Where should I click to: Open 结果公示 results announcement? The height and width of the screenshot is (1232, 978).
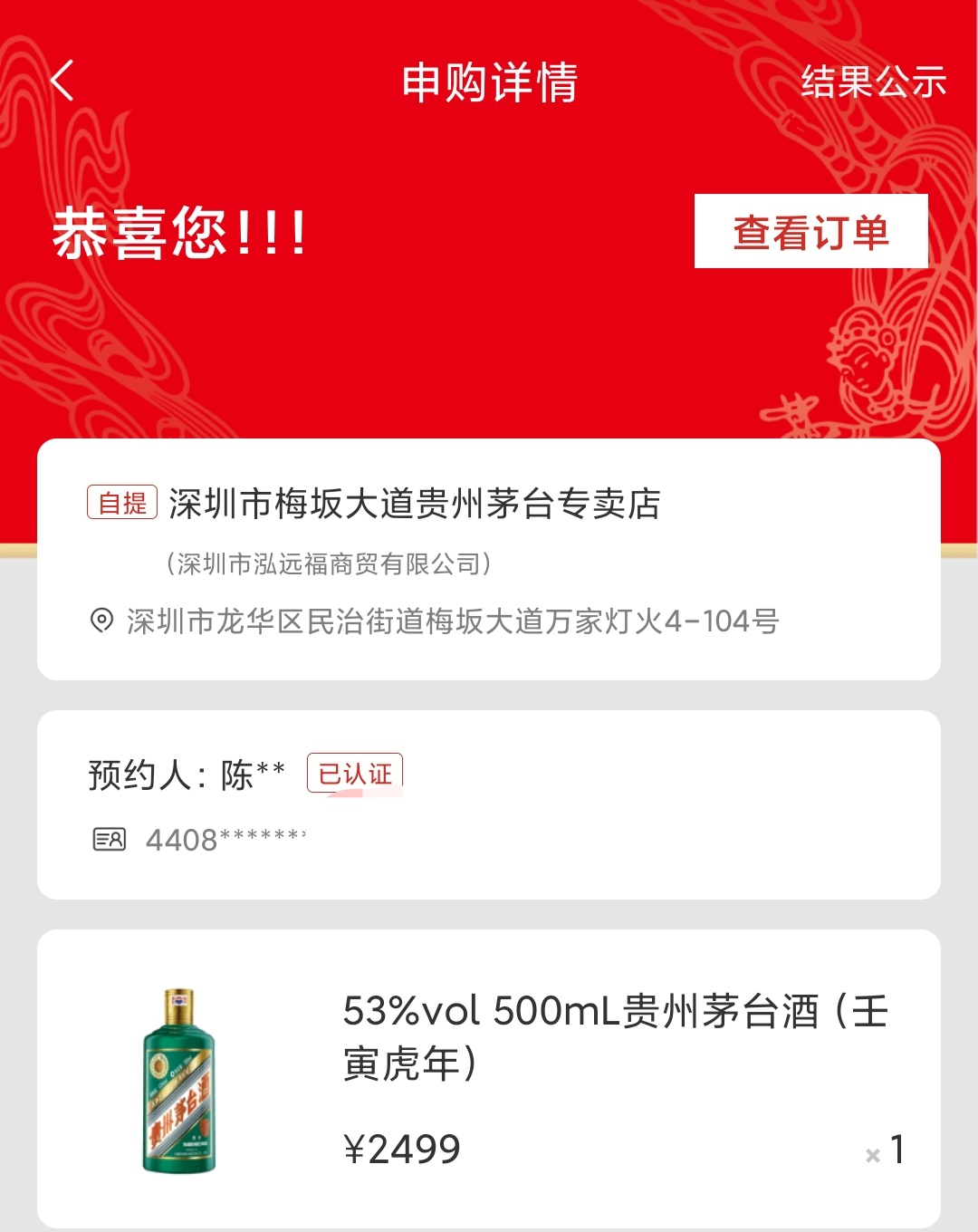(x=873, y=82)
